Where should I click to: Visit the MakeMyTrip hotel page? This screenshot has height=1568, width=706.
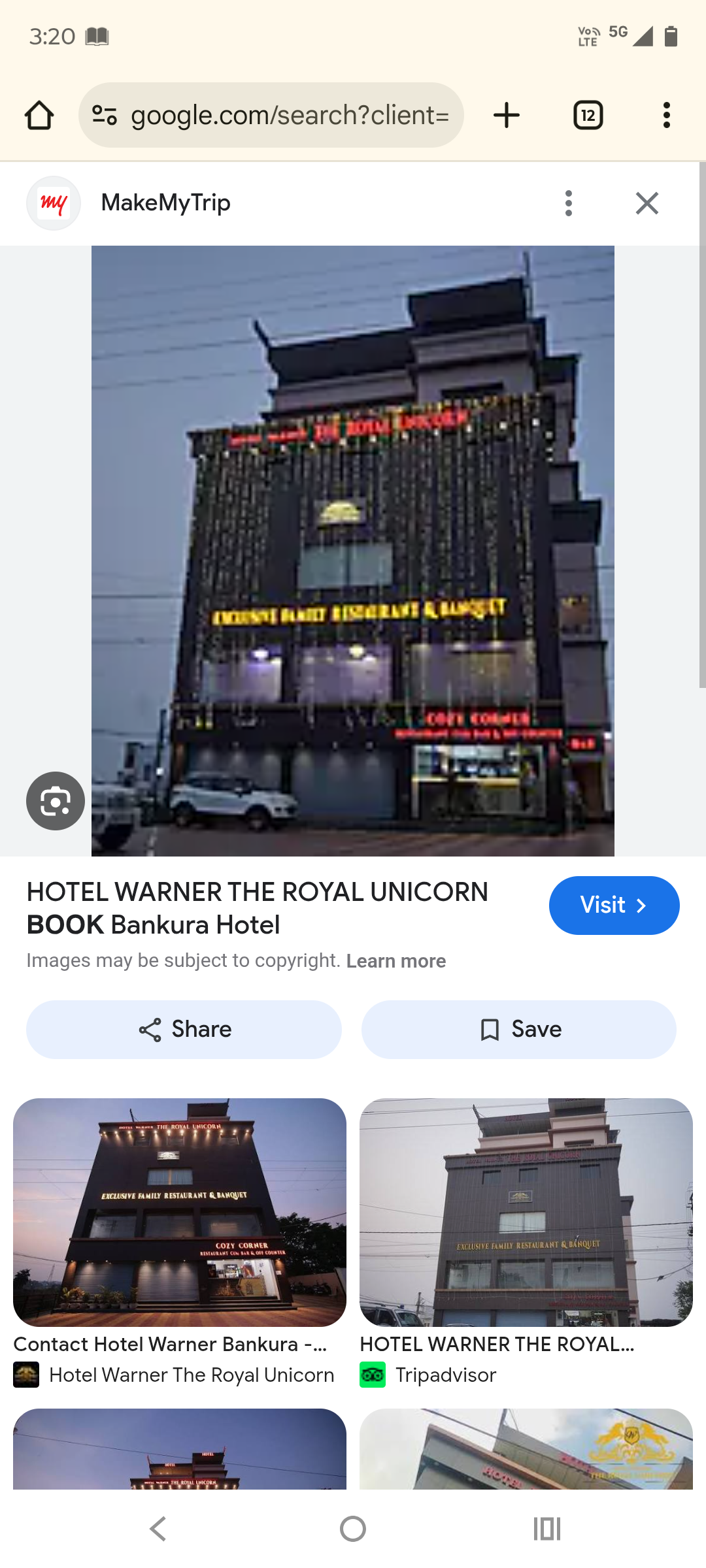[613, 905]
